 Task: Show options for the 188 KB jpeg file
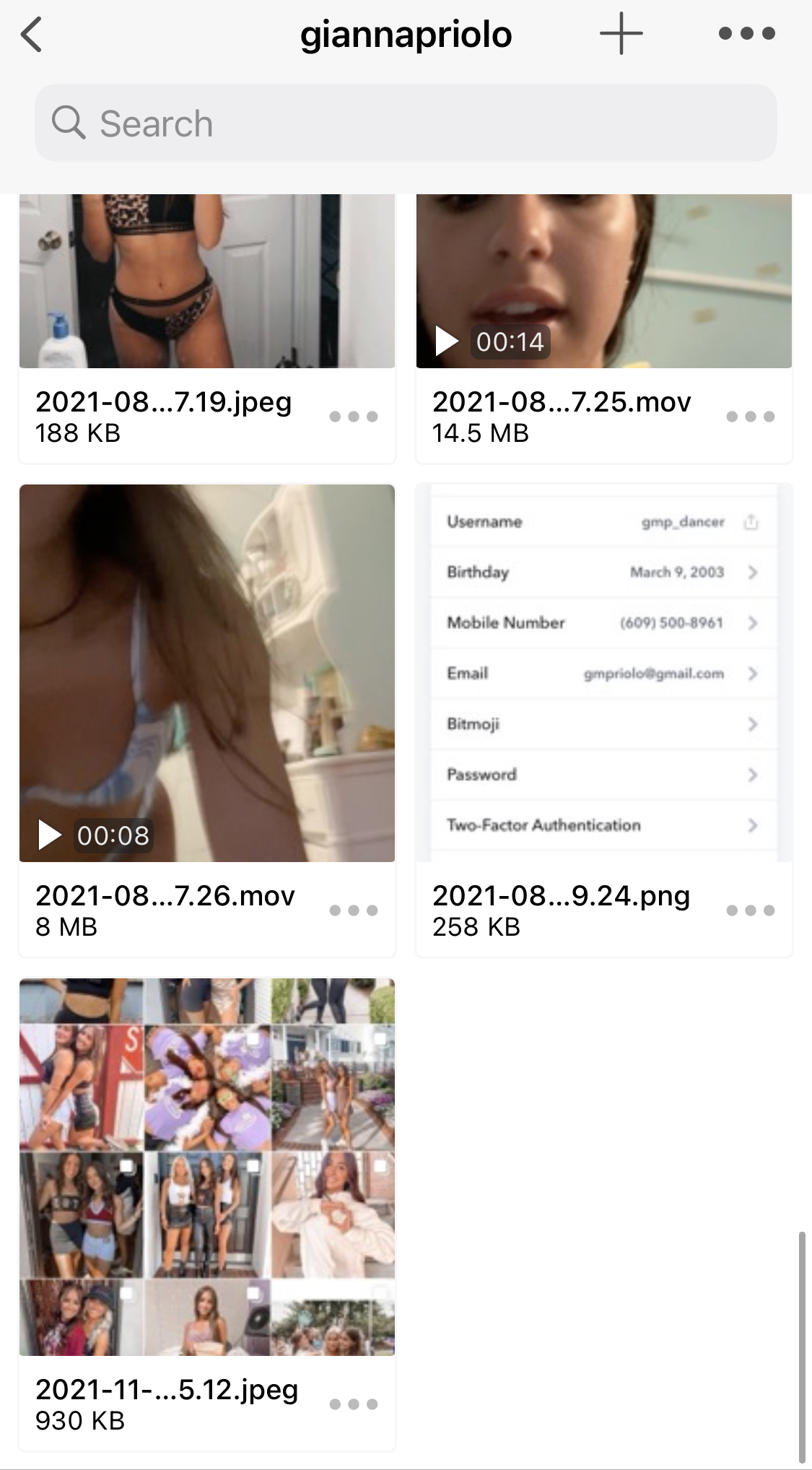pos(353,417)
